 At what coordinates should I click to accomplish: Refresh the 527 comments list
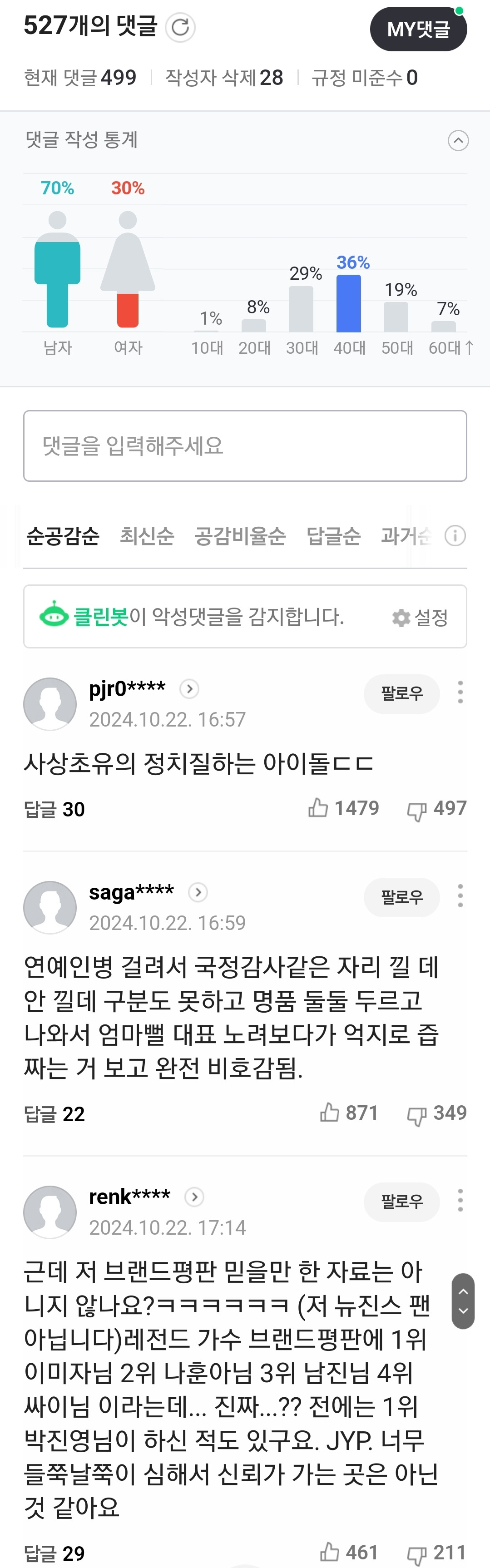click(180, 27)
